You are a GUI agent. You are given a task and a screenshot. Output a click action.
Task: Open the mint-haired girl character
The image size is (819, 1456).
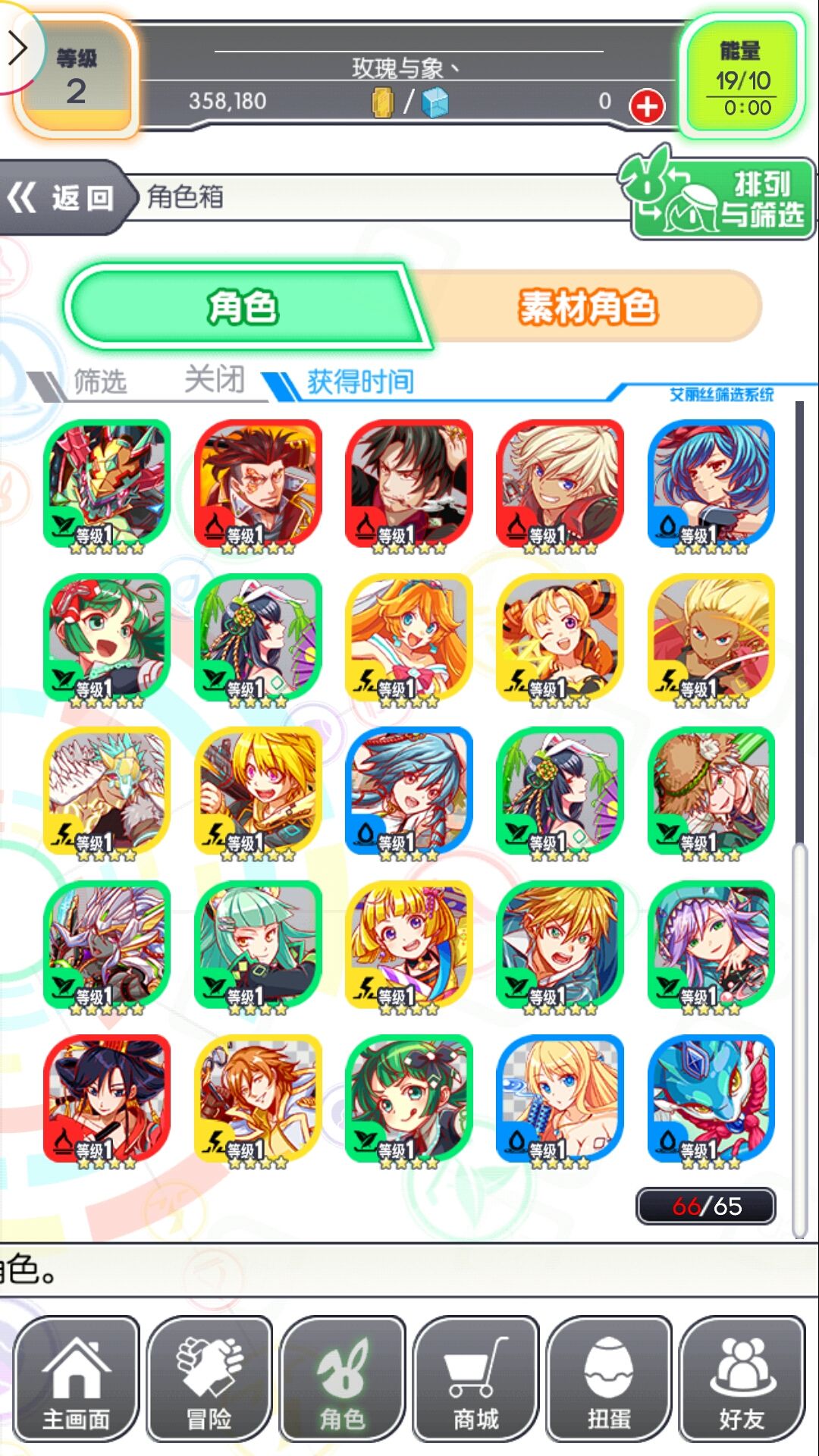[259, 948]
